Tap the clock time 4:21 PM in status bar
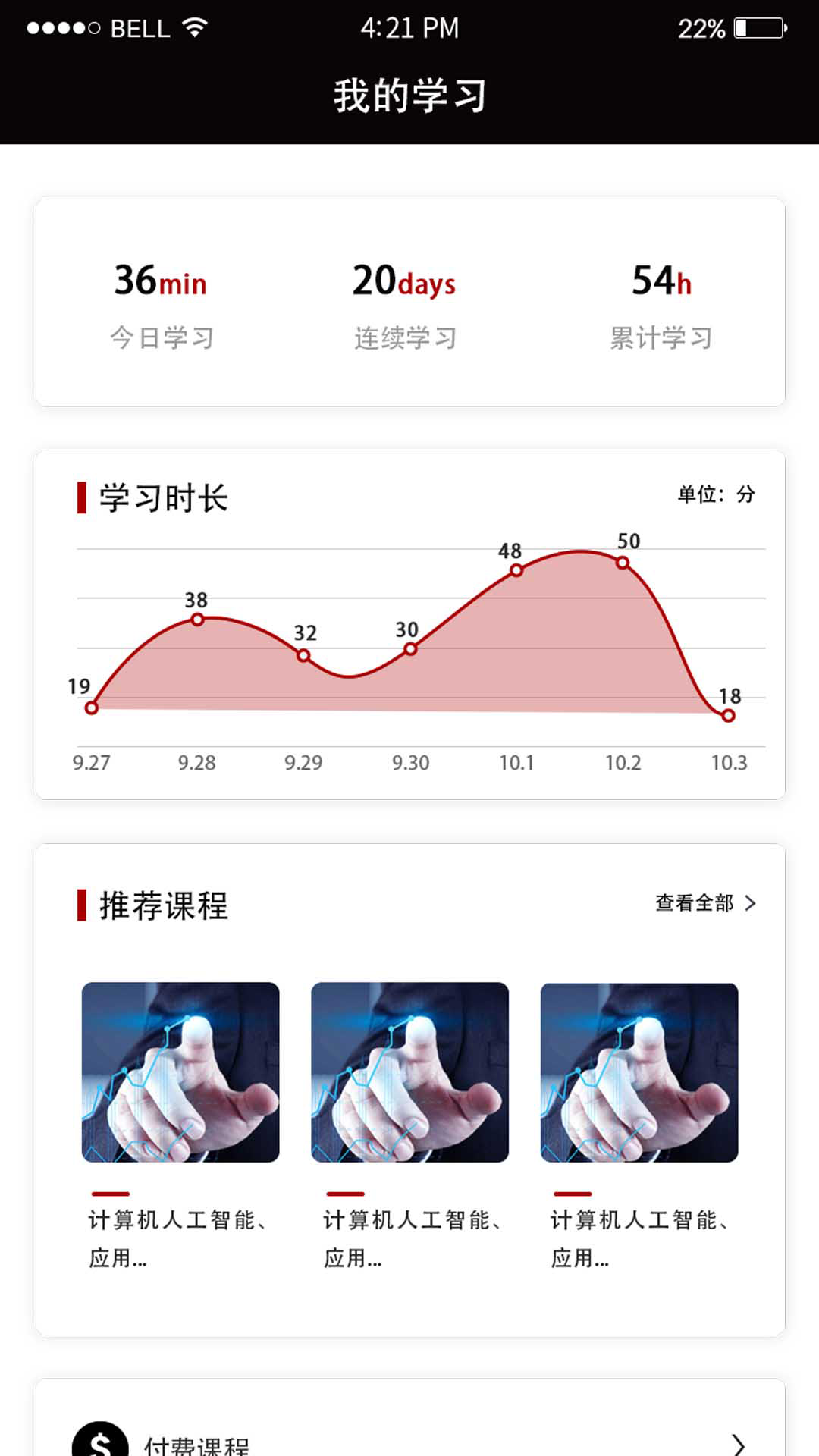This screenshot has height=1456, width=819. [409, 28]
